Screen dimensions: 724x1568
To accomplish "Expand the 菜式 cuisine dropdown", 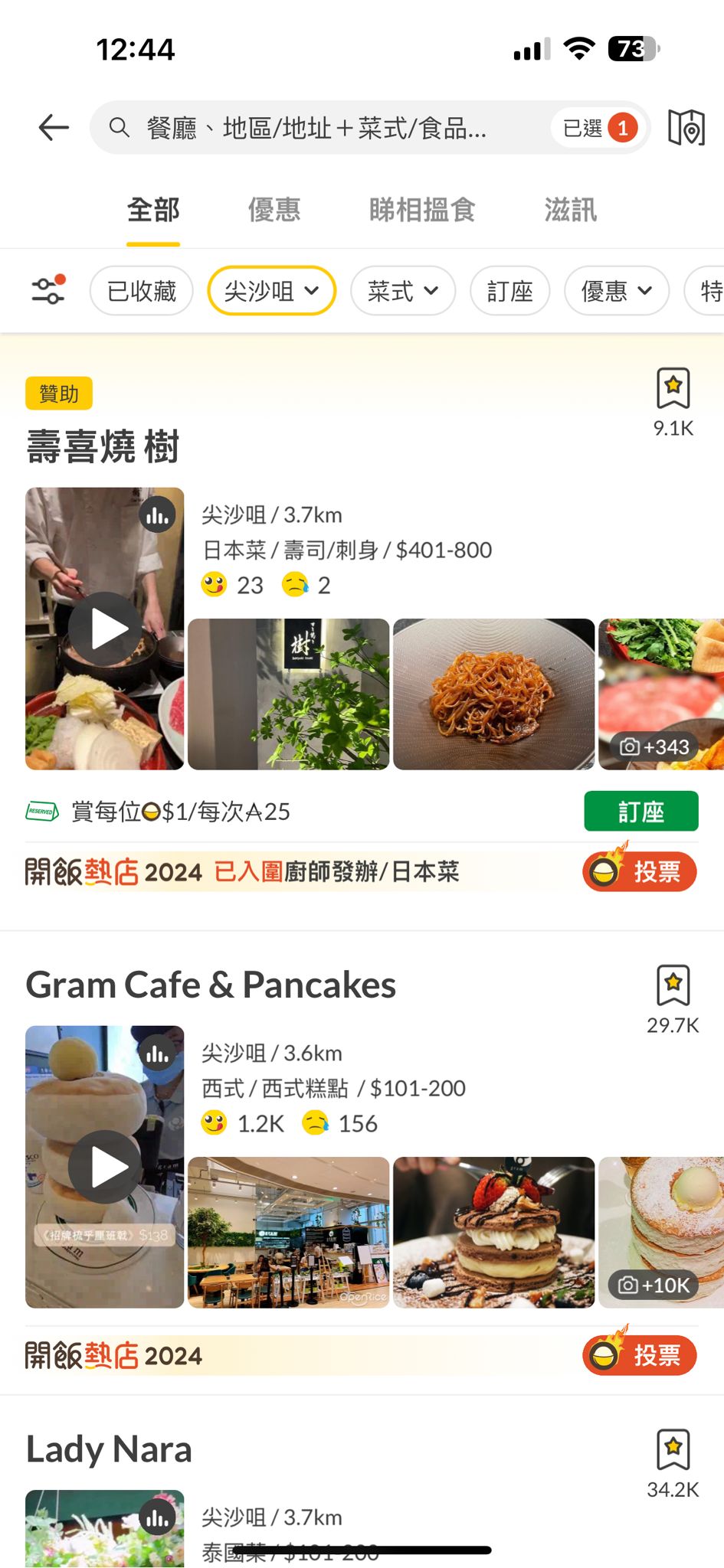I will coord(402,291).
